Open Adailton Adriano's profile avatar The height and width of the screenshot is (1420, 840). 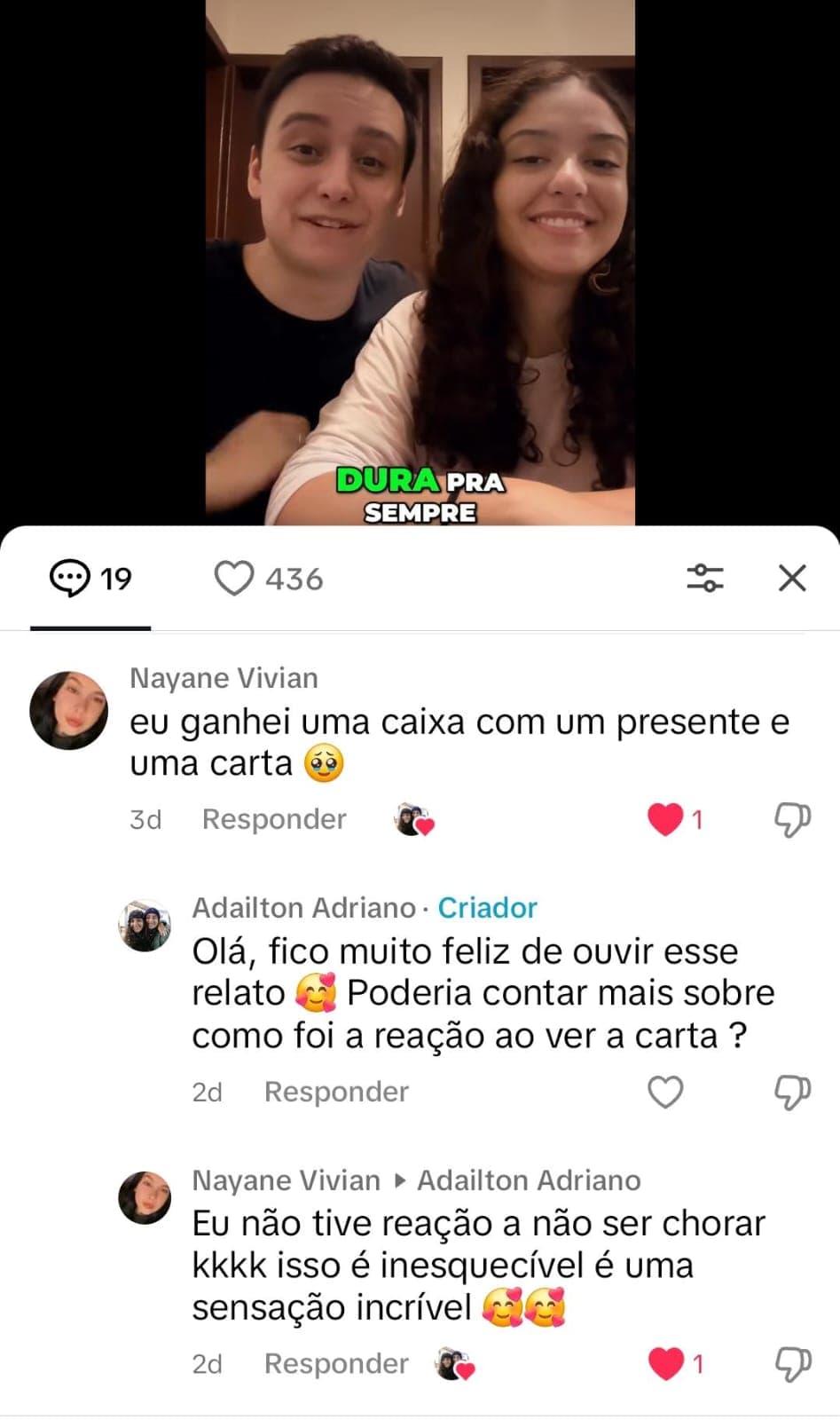click(x=145, y=925)
